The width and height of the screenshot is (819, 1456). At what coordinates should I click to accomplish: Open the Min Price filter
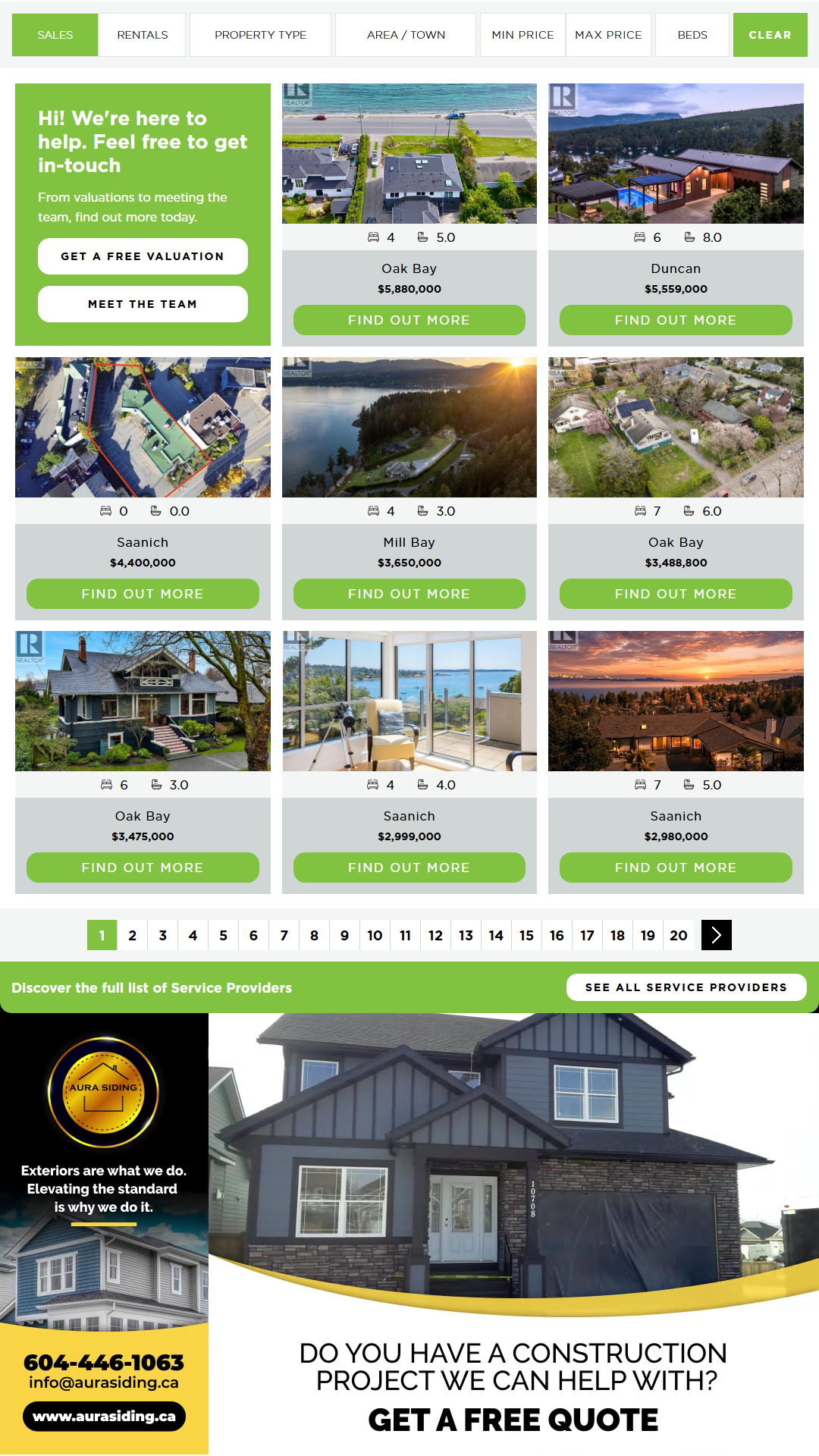[522, 35]
